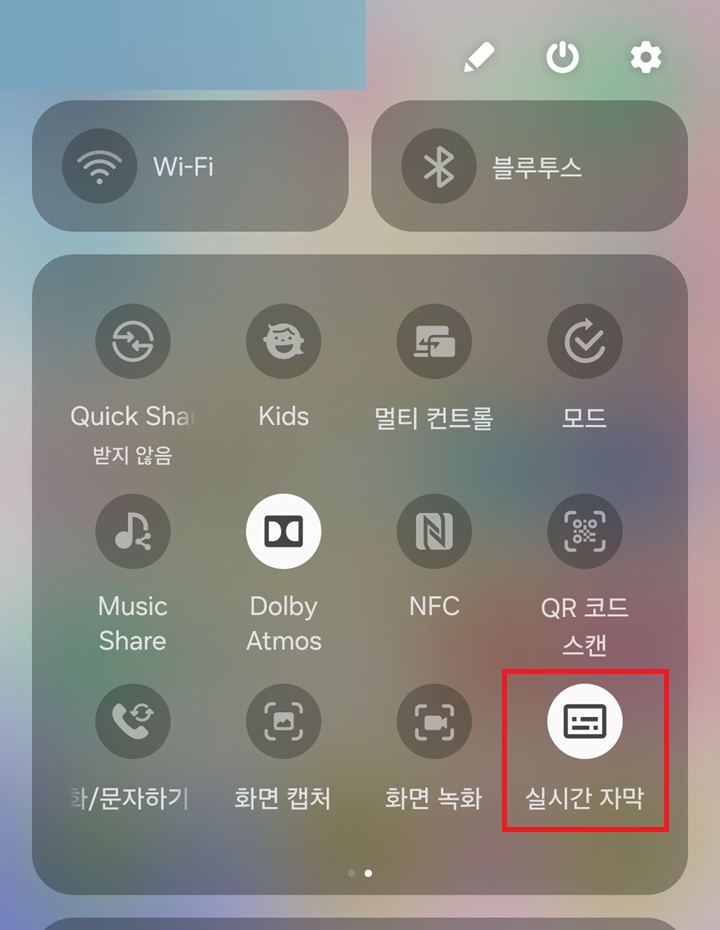Image resolution: width=720 pixels, height=930 pixels.
Task: Tap the first page indicator dot
Action: tap(352, 872)
